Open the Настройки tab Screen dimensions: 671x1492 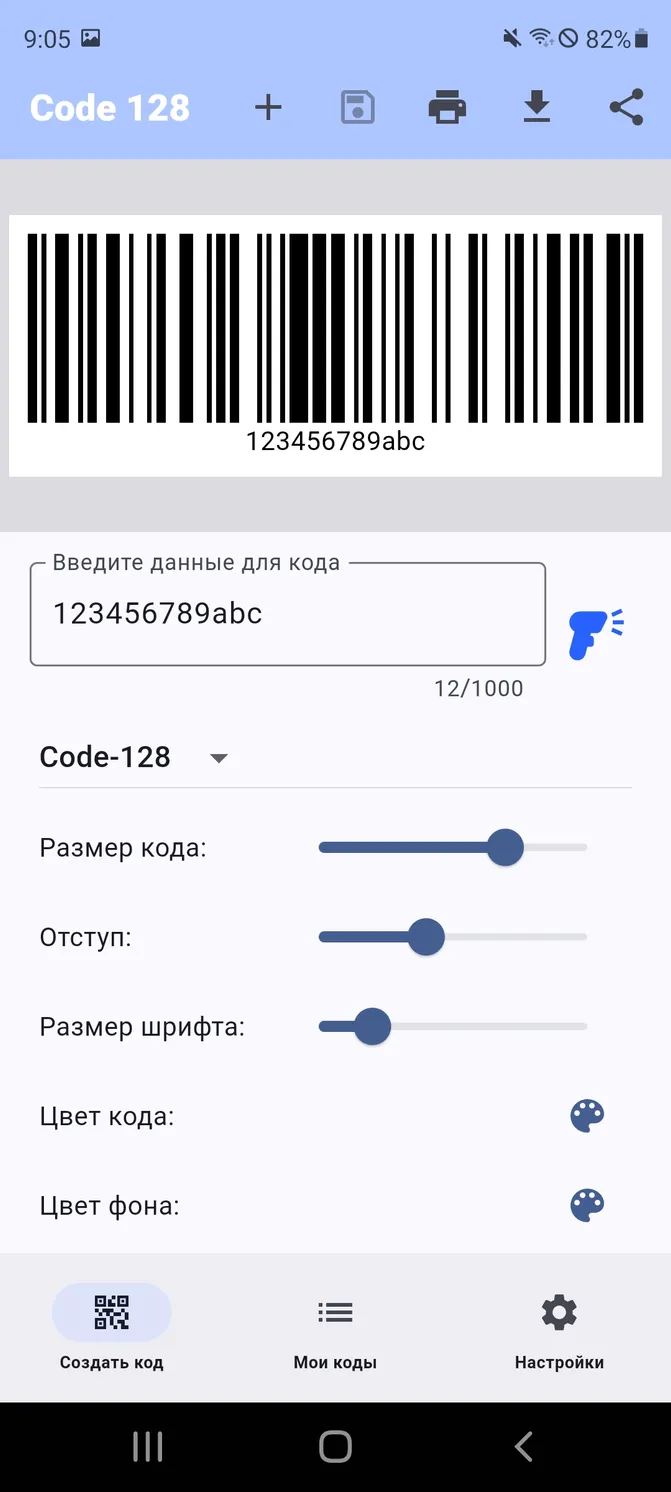pyautogui.click(x=559, y=1327)
